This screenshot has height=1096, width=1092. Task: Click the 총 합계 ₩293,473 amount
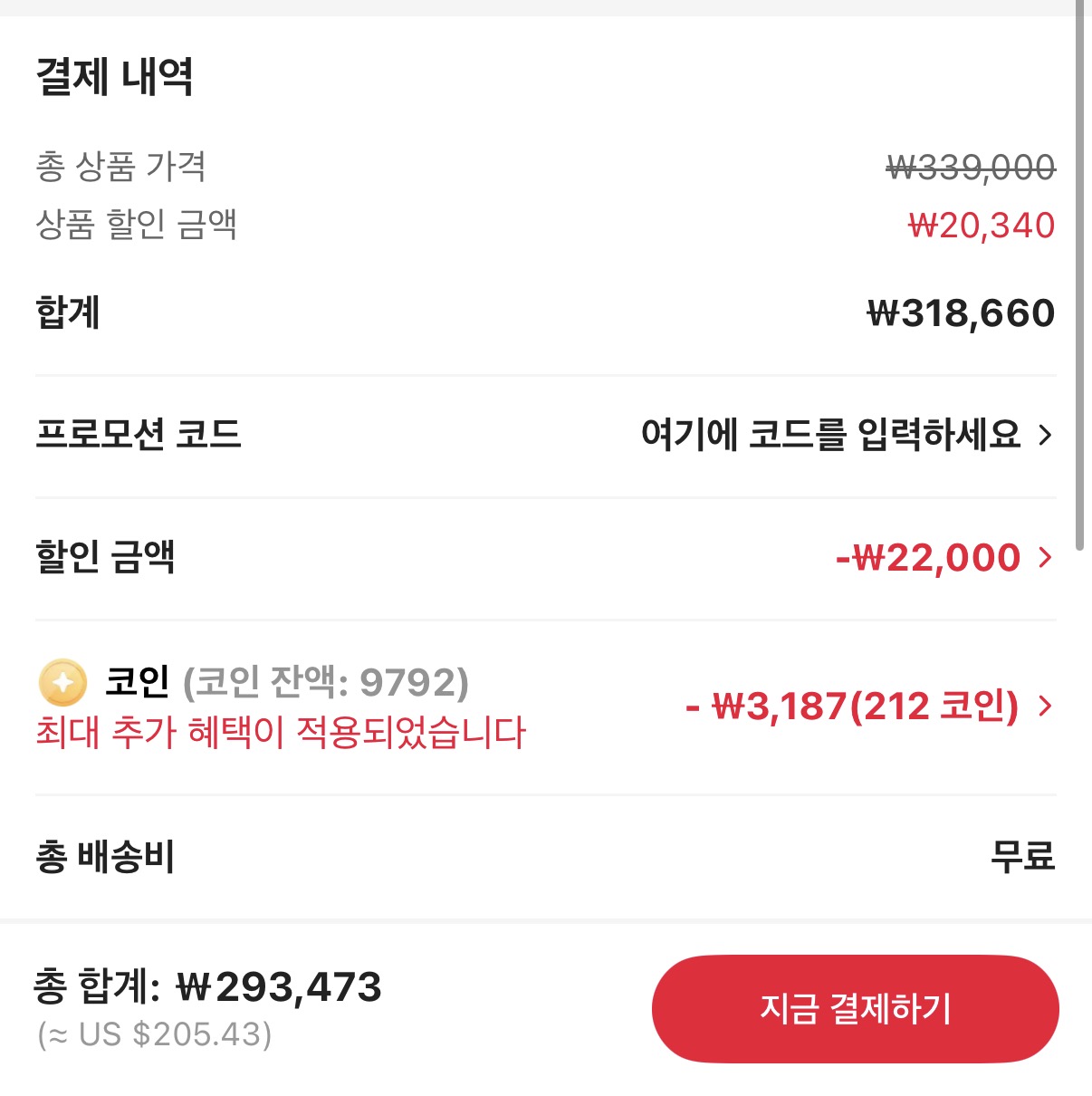pos(208,988)
